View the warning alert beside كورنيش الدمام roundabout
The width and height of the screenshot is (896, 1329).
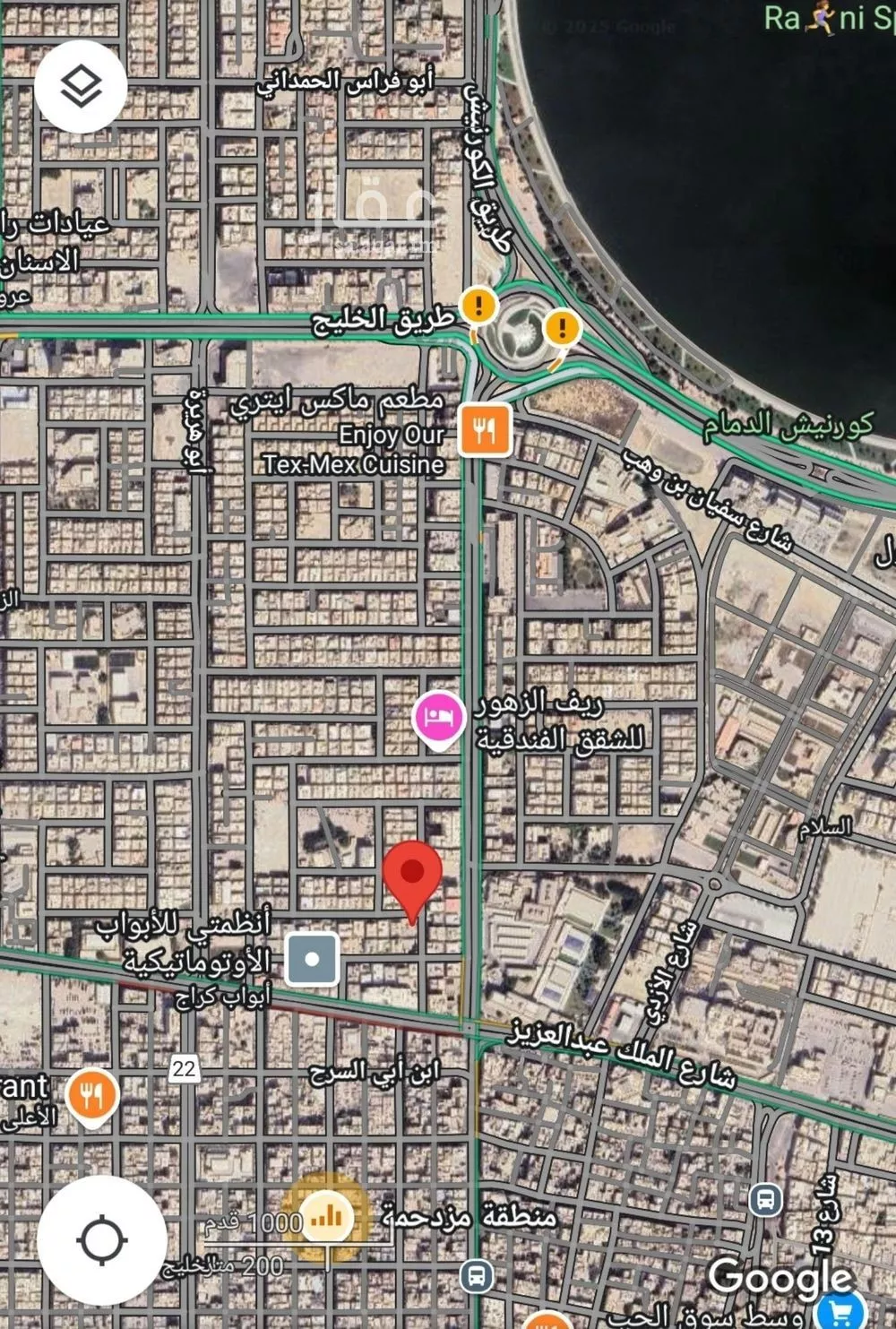coord(562,327)
